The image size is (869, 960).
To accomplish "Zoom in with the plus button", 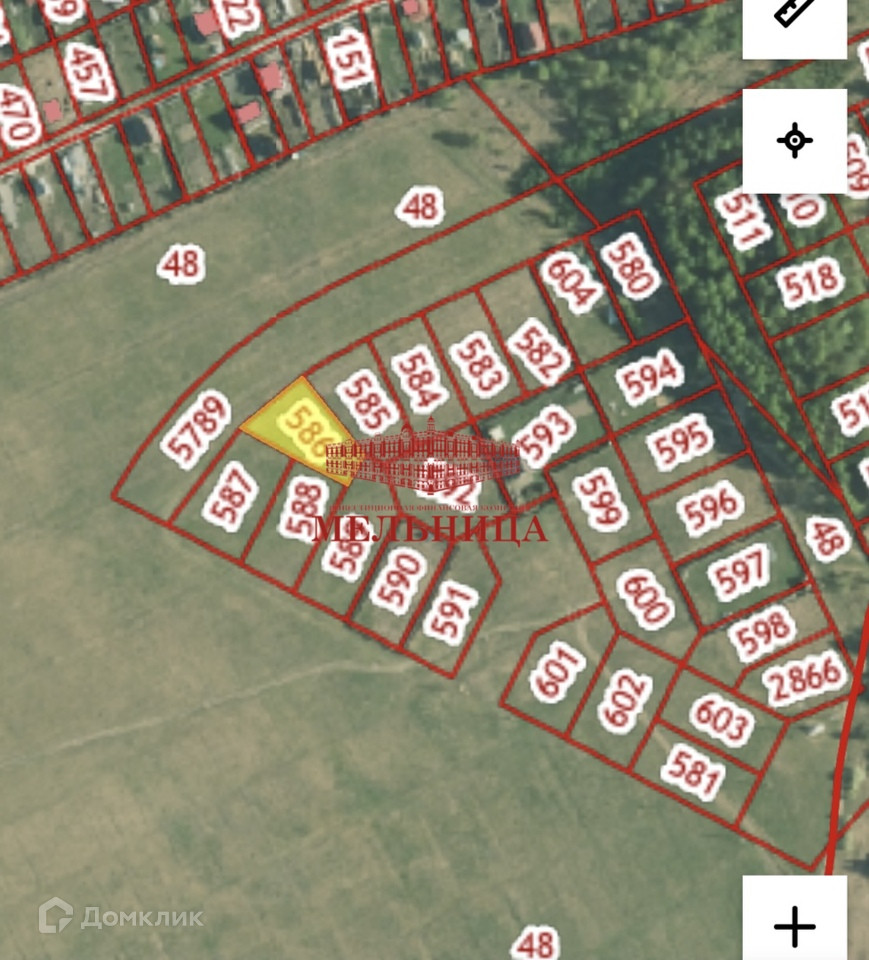I will pos(794,926).
